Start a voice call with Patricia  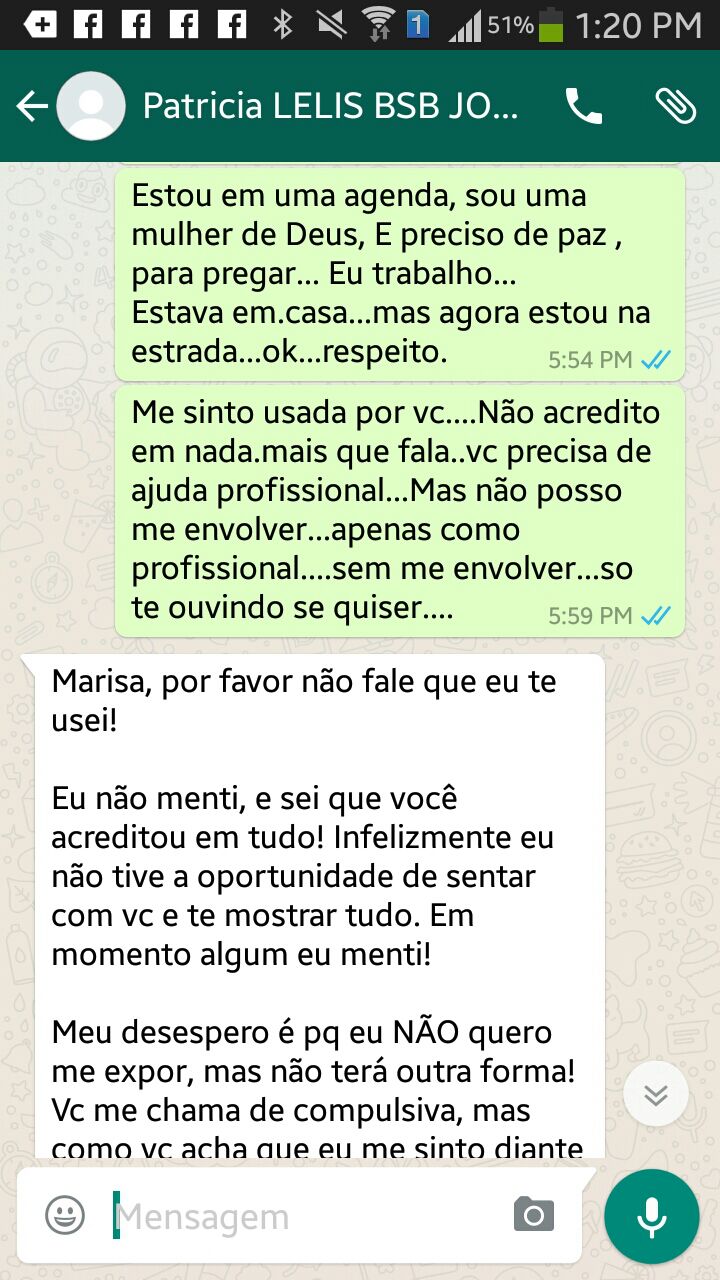(x=584, y=106)
